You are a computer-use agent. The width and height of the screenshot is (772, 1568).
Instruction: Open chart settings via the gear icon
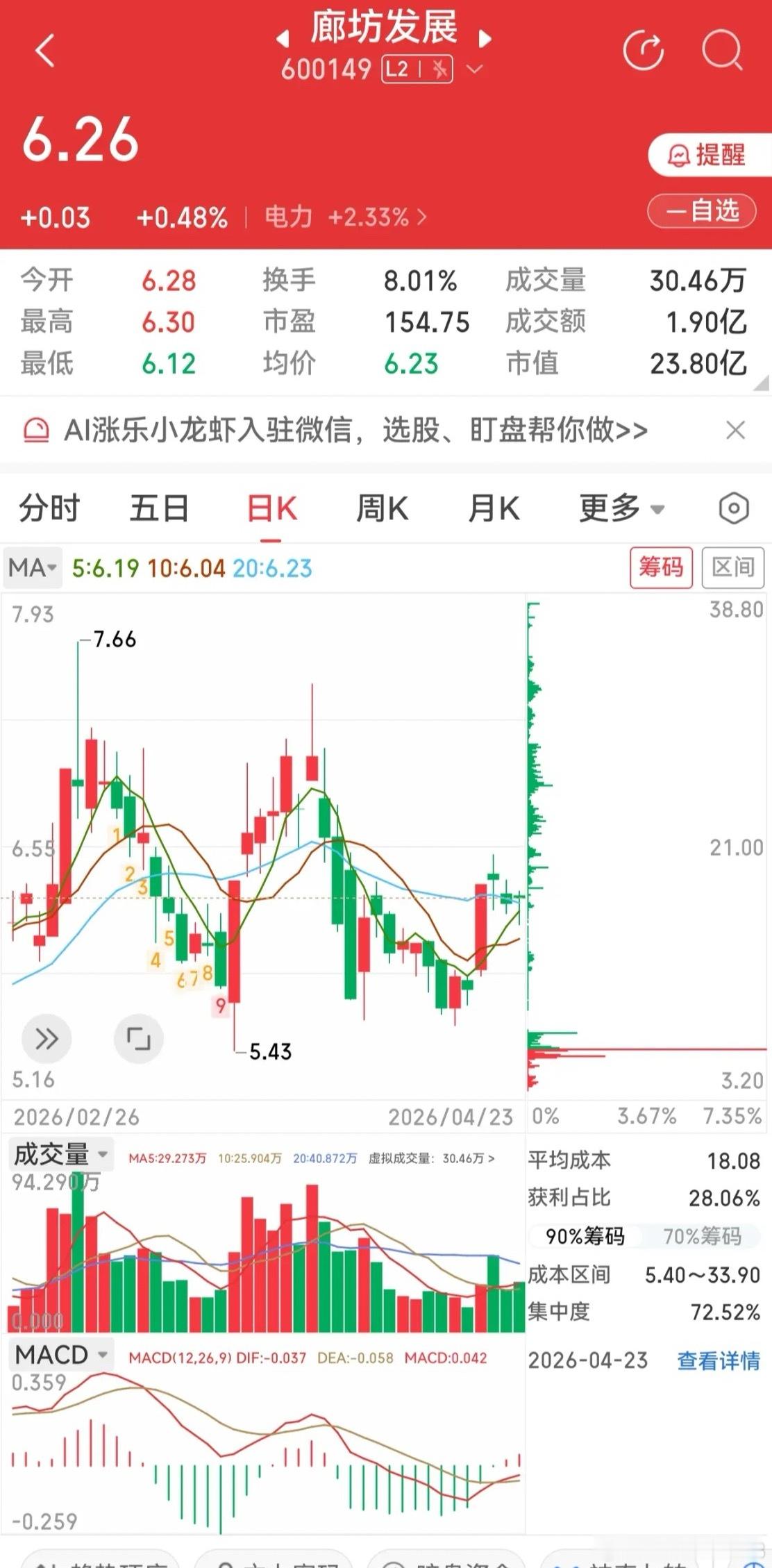(x=734, y=508)
